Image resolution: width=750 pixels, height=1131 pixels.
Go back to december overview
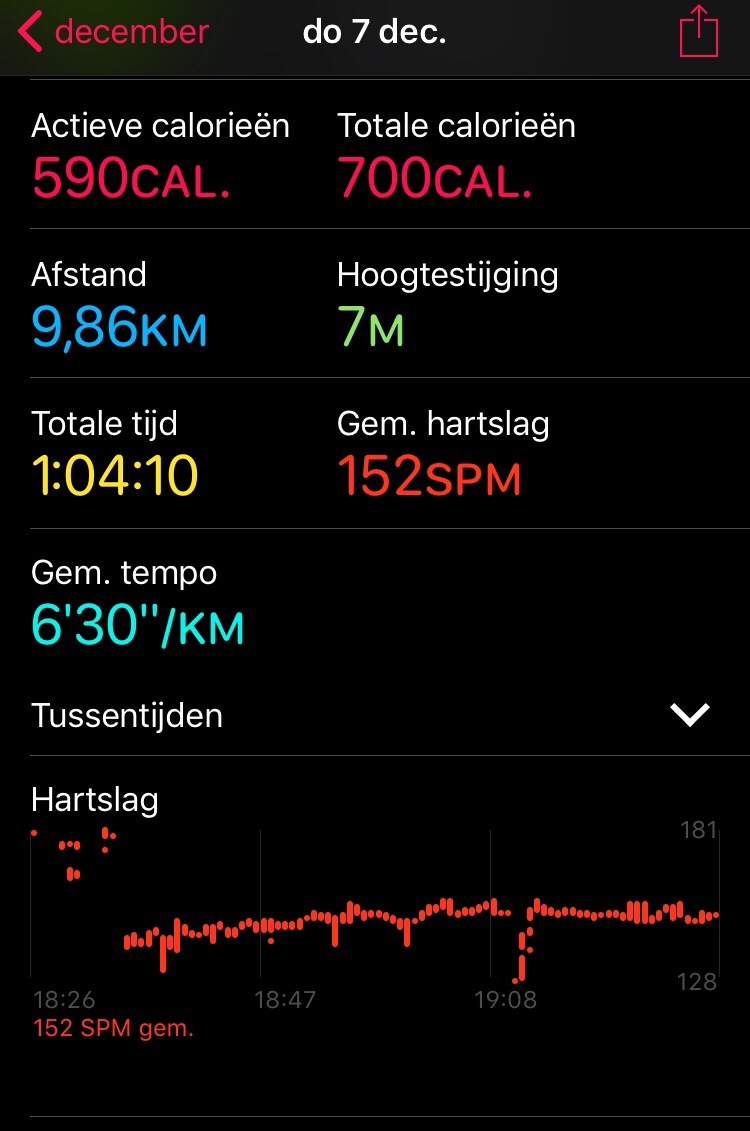pyautogui.click(x=112, y=32)
